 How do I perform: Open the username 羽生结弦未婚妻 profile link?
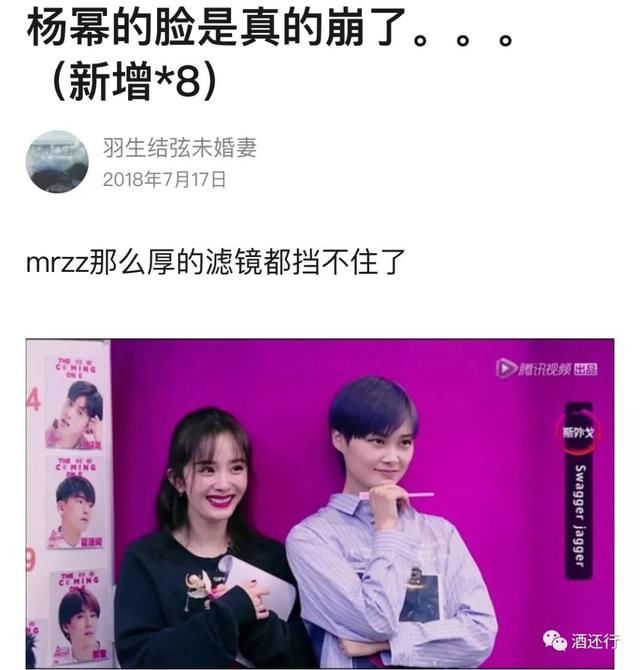tap(179, 148)
